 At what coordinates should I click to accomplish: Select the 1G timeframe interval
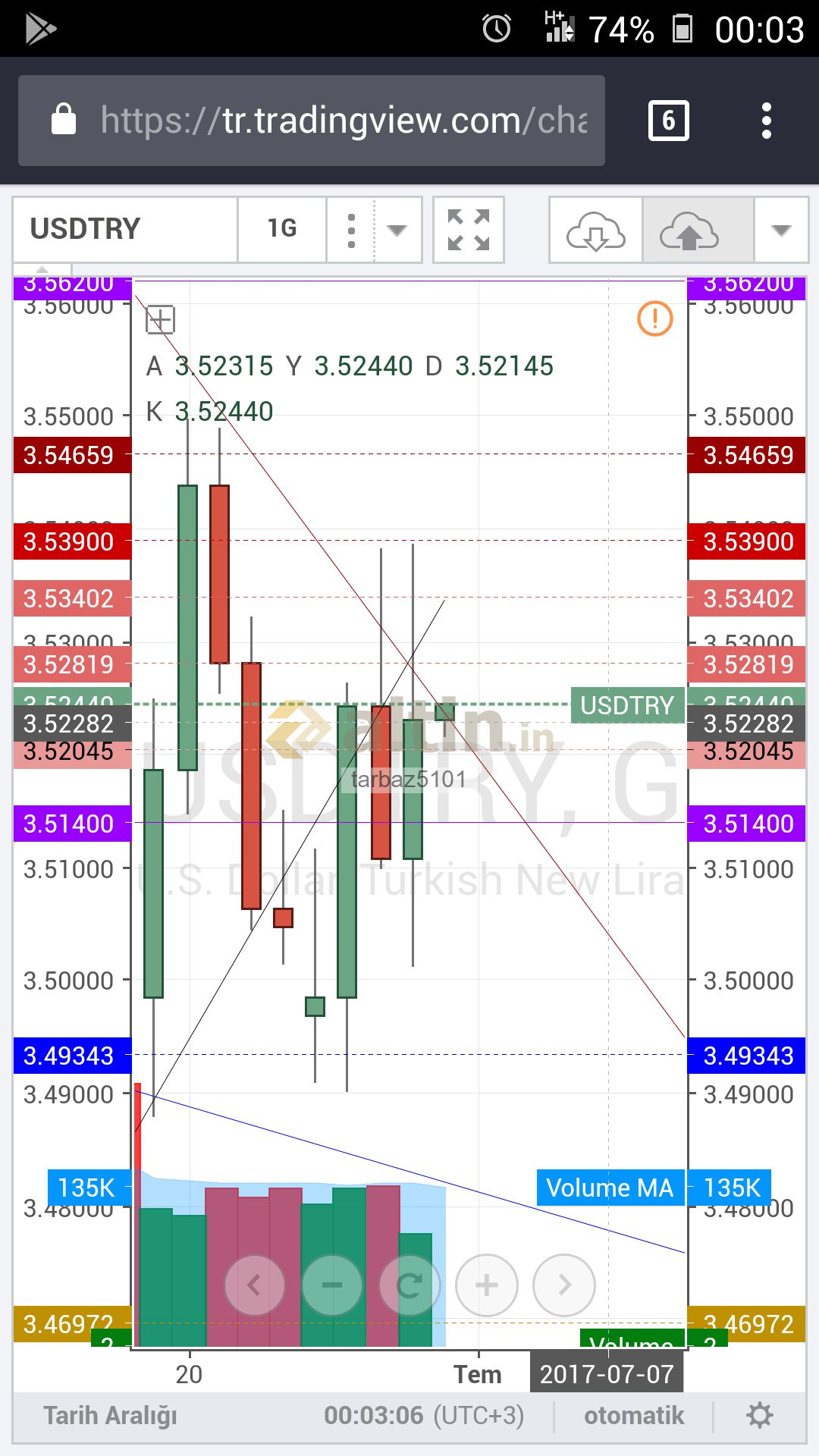[282, 229]
